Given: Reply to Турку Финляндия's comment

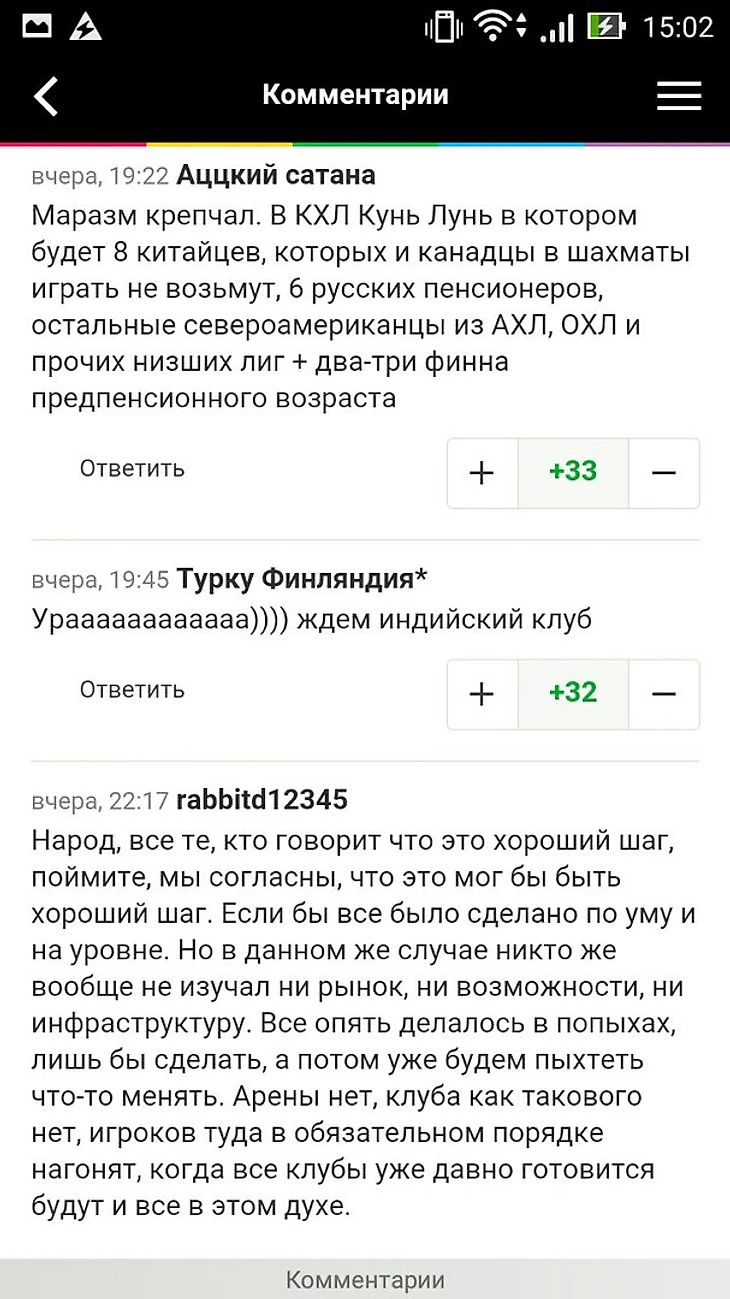Looking at the screenshot, I should coord(132,690).
